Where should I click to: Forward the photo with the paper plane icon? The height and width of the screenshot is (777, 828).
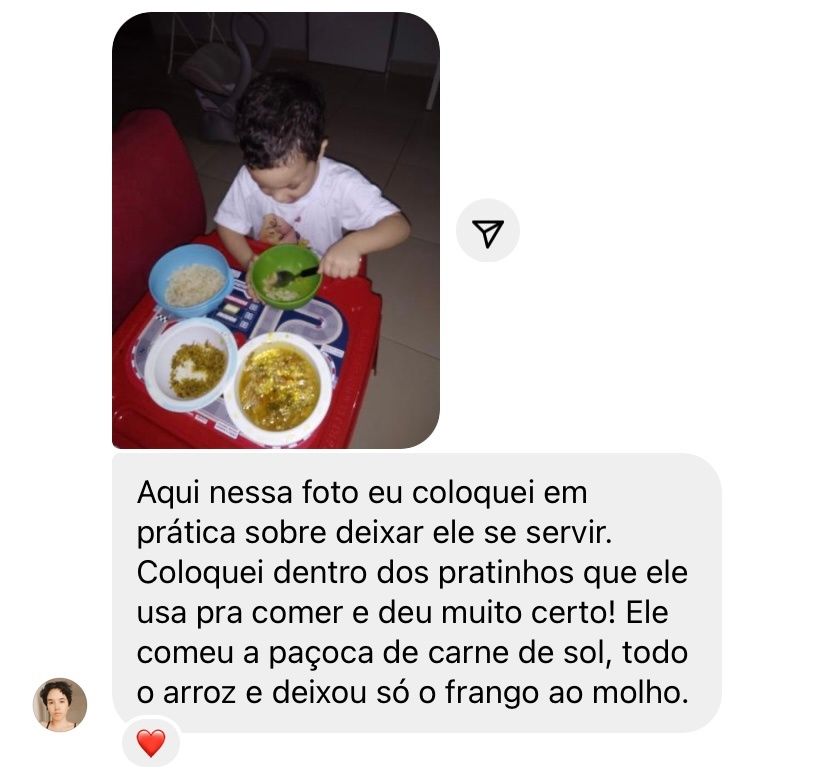coord(487,231)
